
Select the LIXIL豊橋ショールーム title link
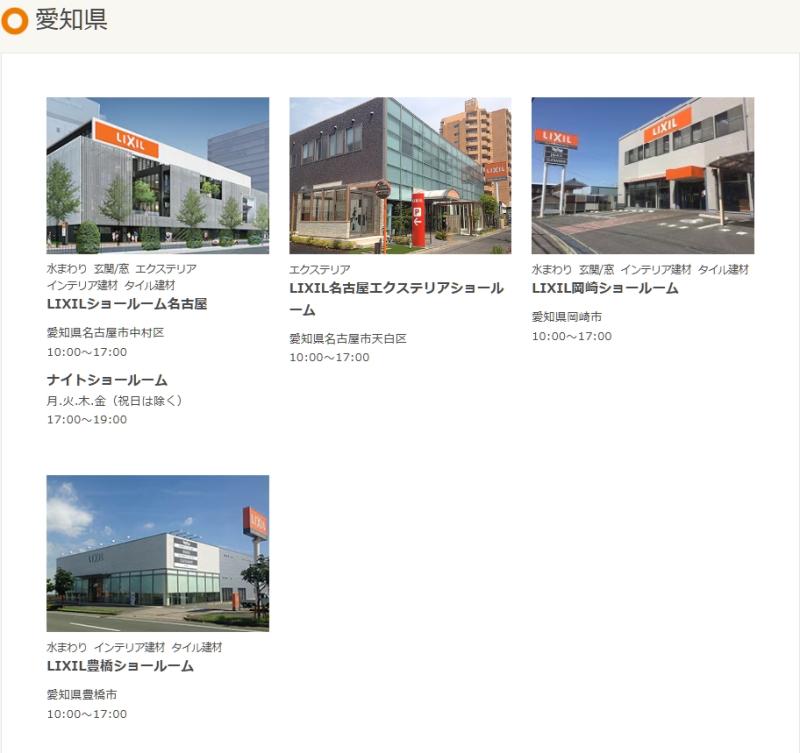pos(120,666)
